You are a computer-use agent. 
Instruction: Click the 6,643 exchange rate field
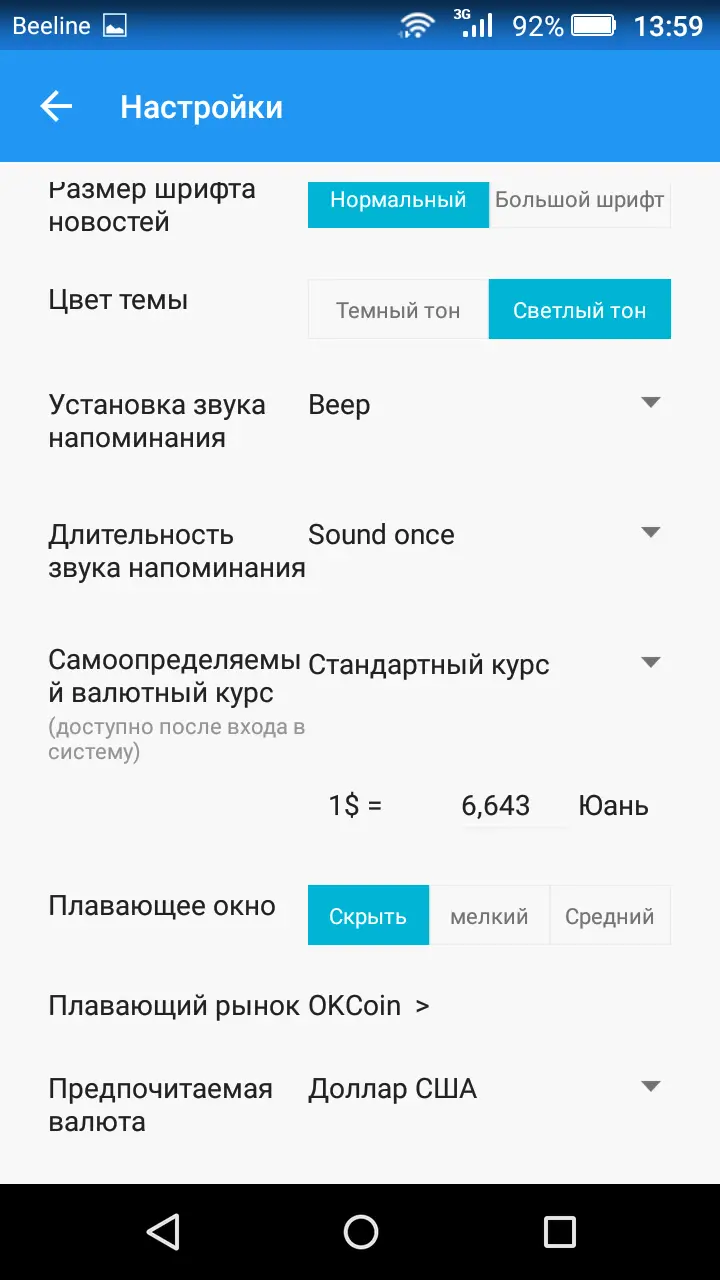[x=496, y=805]
